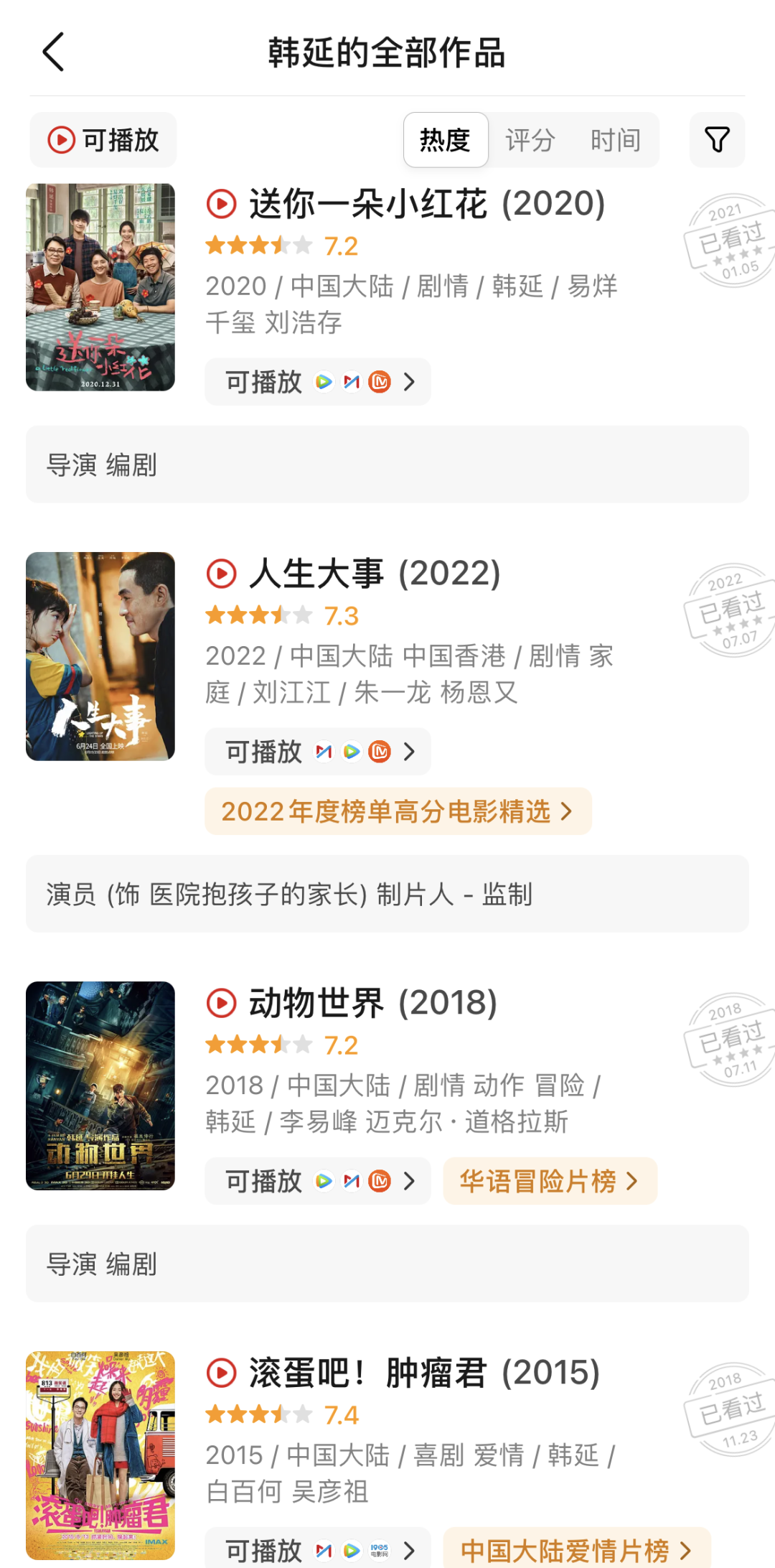The height and width of the screenshot is (1568, 775).
Task: Open 2022年度榜单高分电影精选 list
Action: point(398,811)
